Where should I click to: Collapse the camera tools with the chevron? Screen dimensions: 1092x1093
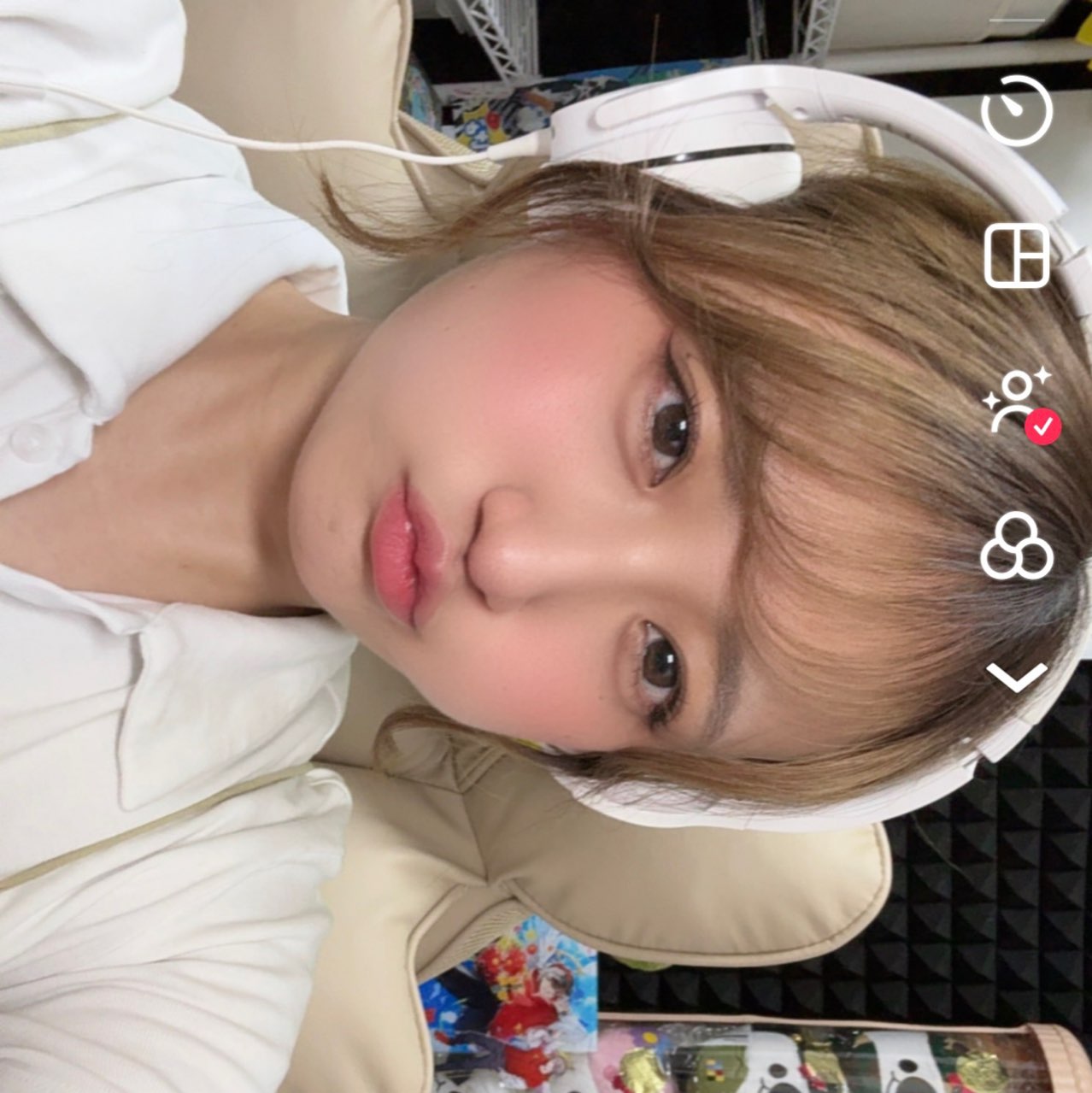tap(1017, 677)
